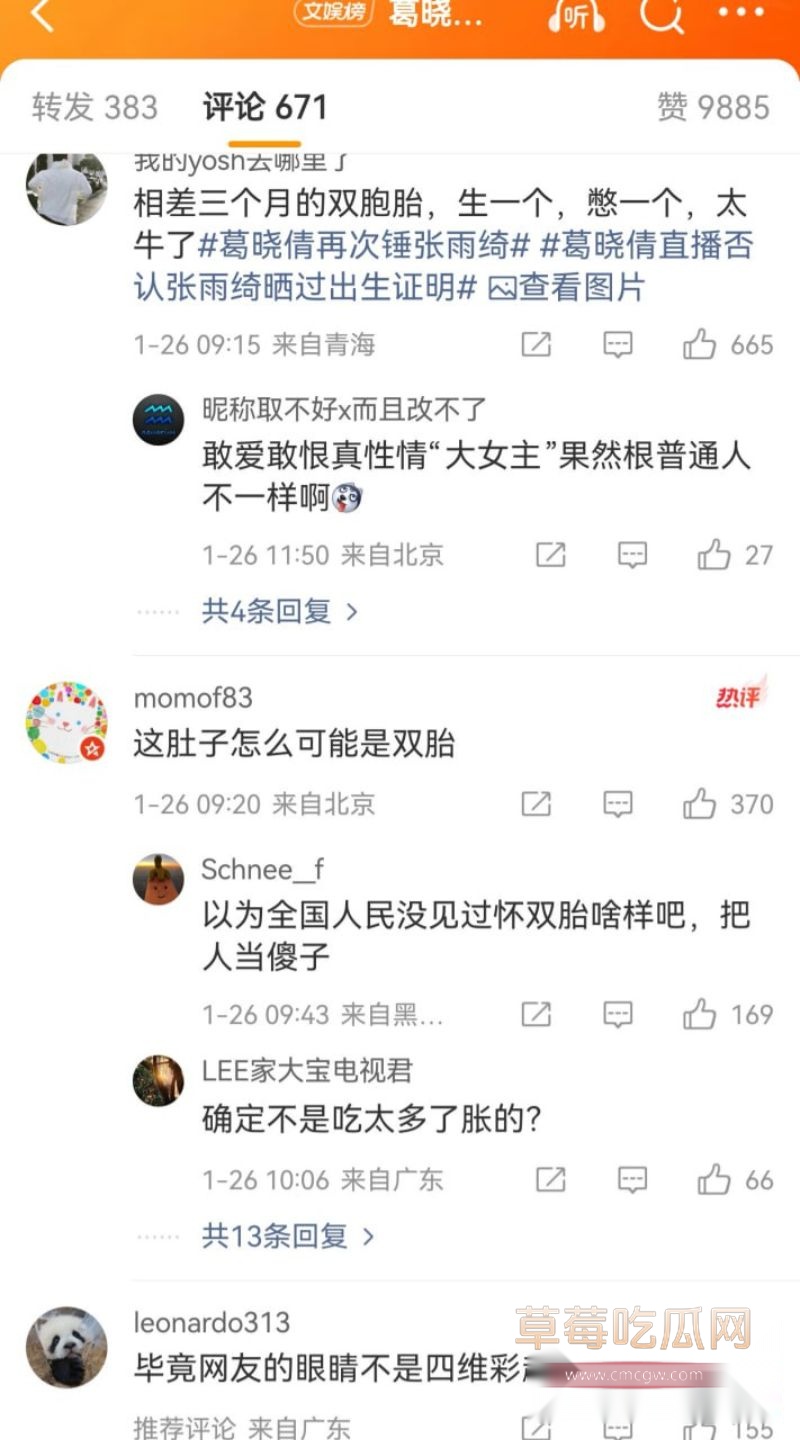The height and width of the screenshot is (1440, 800).
Task: Click momof83's avatar thumbnail
Action: click(67, 723)
